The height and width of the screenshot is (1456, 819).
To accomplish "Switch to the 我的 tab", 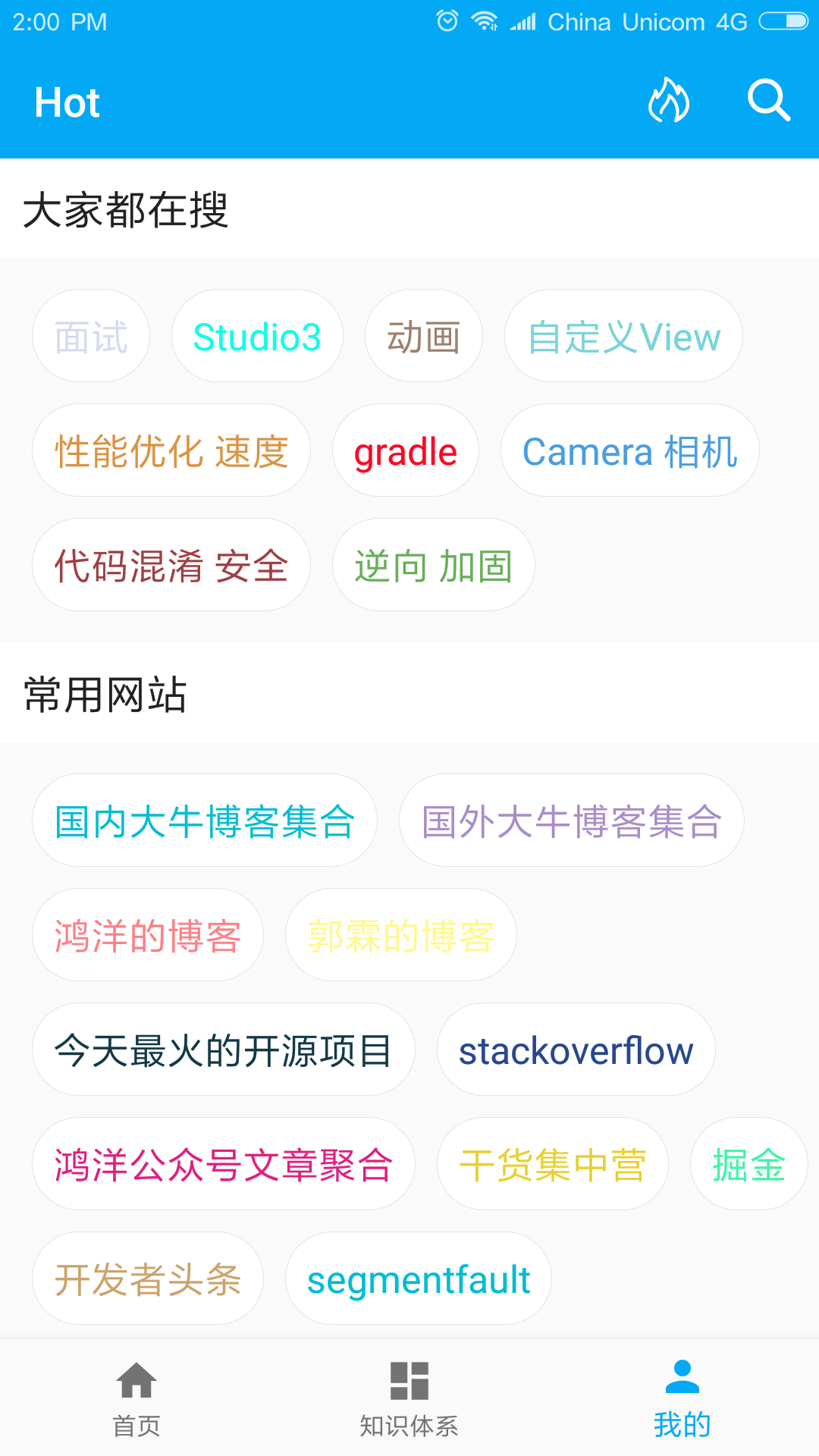I will pyautogui.click(x=682, y=1398).
